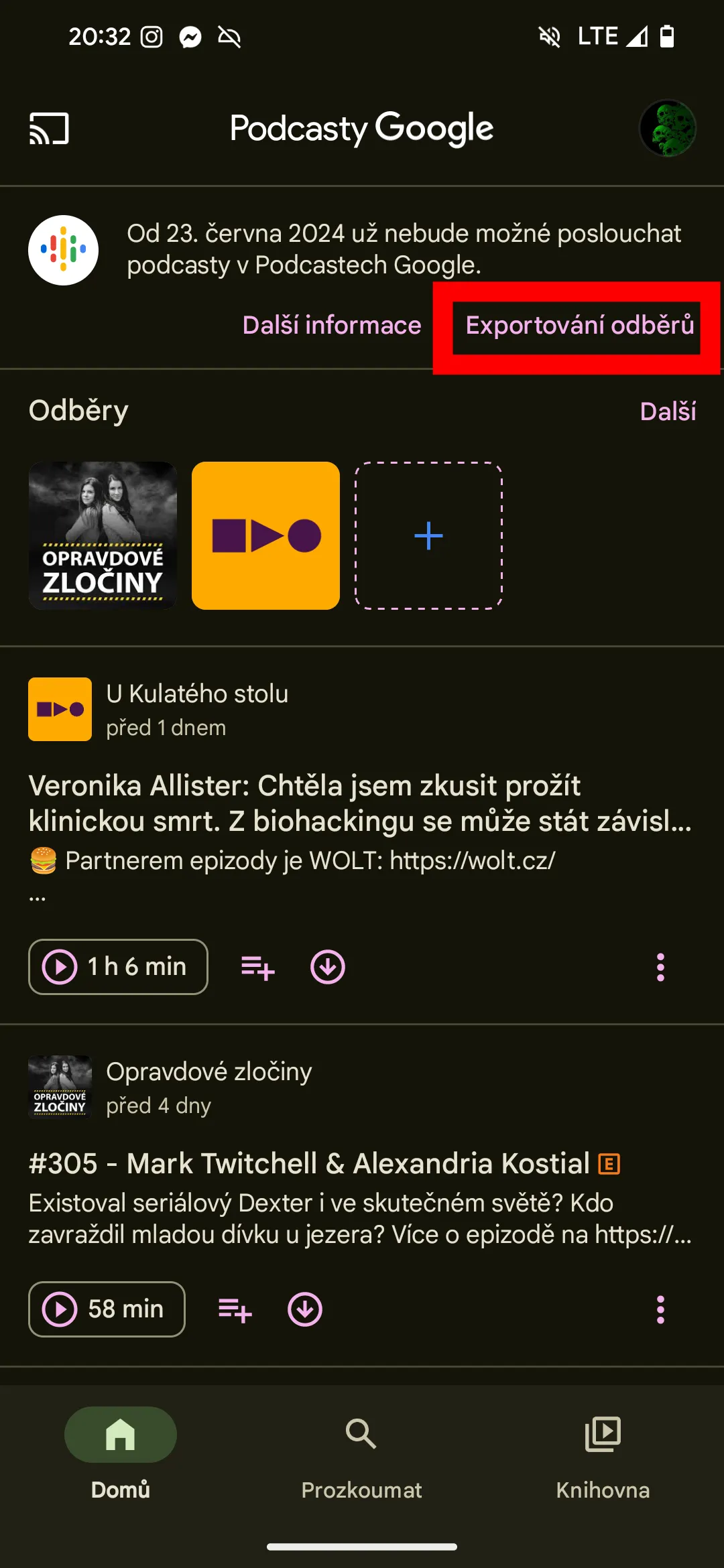724x1568 pixels.
Task: Download the Veronika Allister episode
Action: click(328, 967)
